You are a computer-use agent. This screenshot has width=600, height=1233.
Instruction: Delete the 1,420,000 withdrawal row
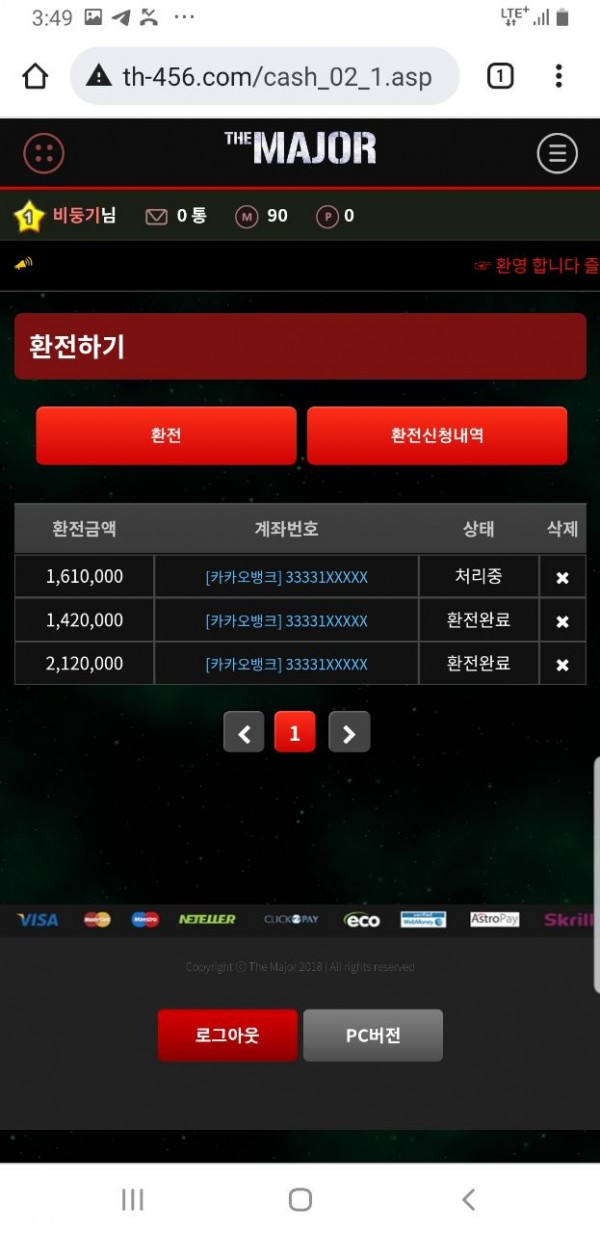pos(562,621)
